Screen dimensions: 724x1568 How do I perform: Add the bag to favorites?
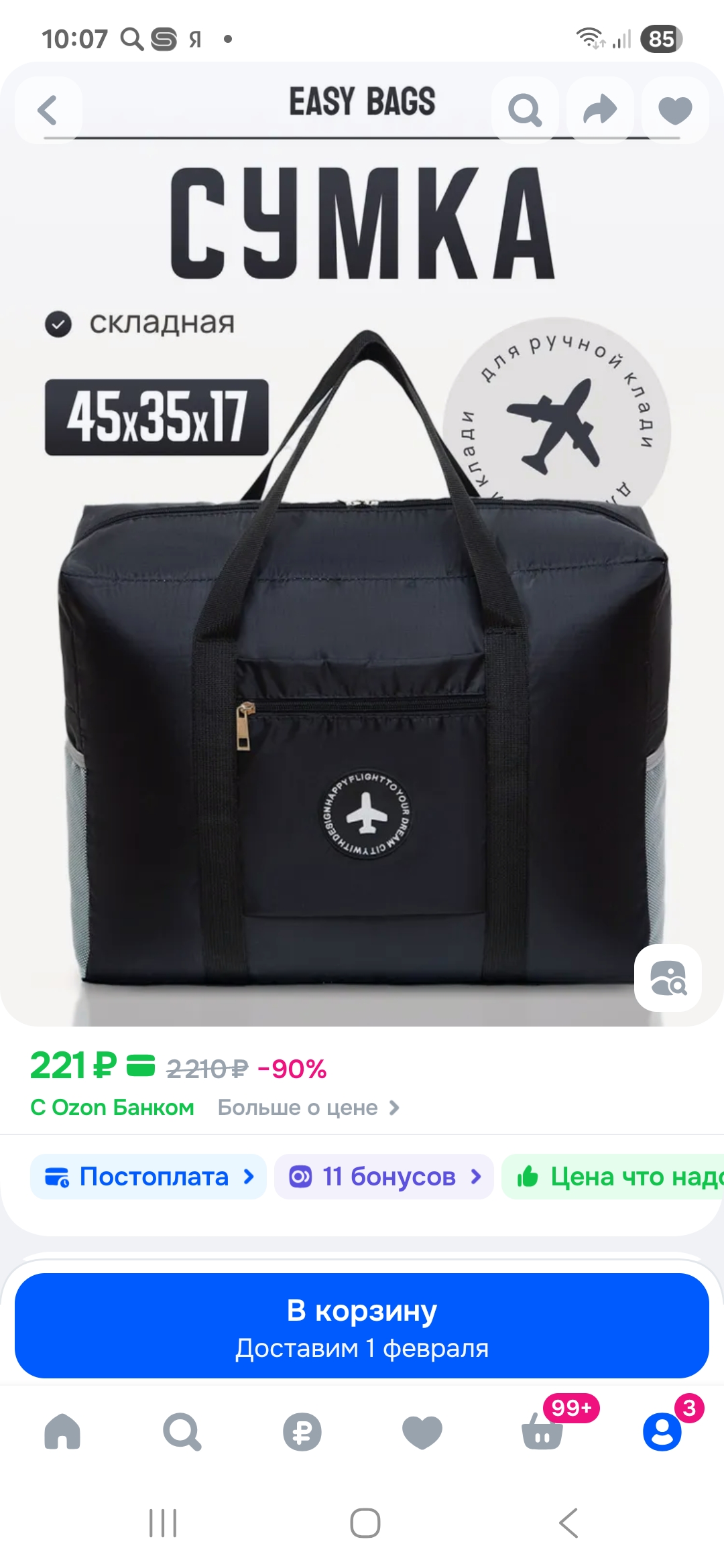click(675, 110)
